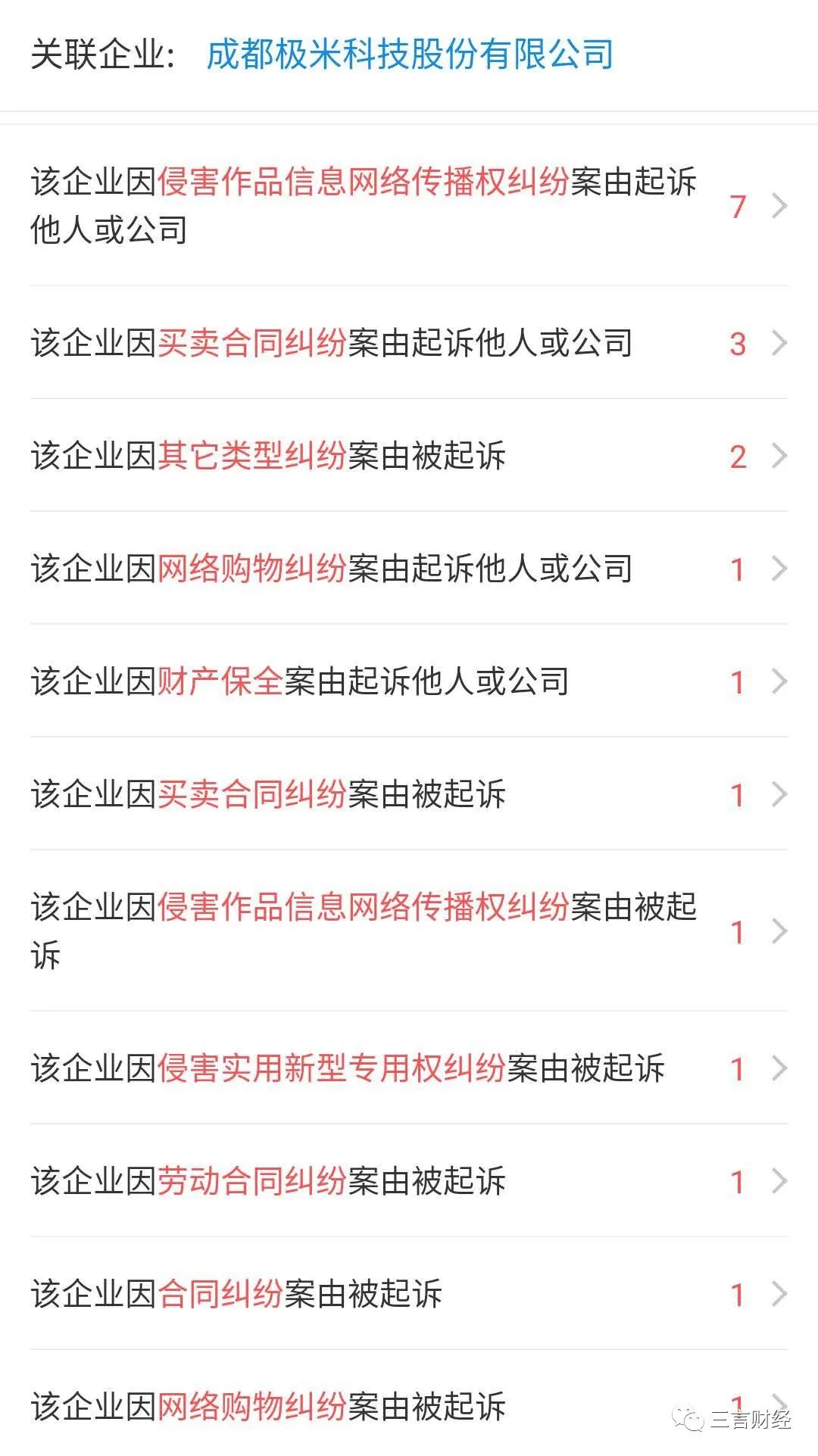Screen dimensions: 818x1456
Task: View 买卖合同纠纷 起诉他人或公司 cases
Action: click(x=409, y=343)
